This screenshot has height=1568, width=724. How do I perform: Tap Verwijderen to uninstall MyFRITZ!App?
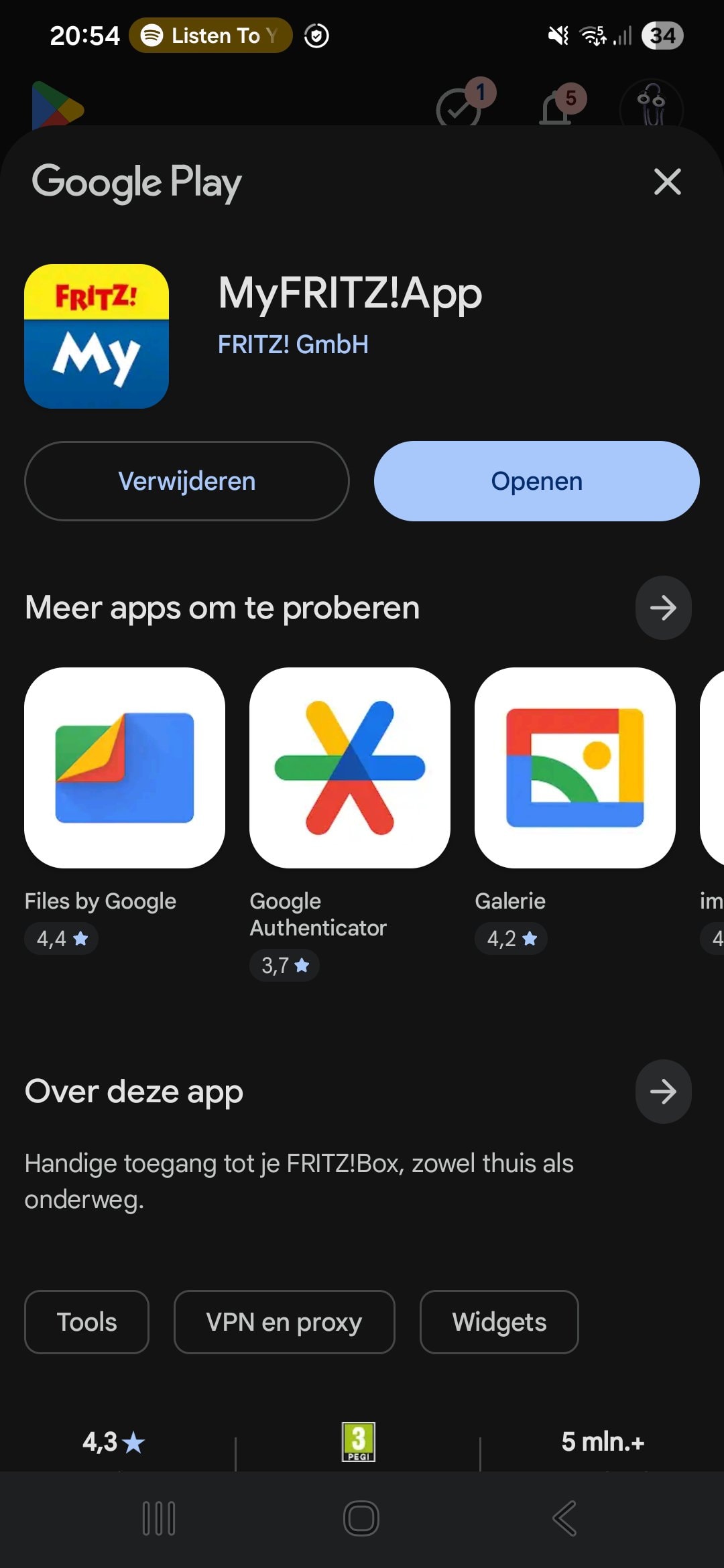pyautogui.click(x=186, y=481)
